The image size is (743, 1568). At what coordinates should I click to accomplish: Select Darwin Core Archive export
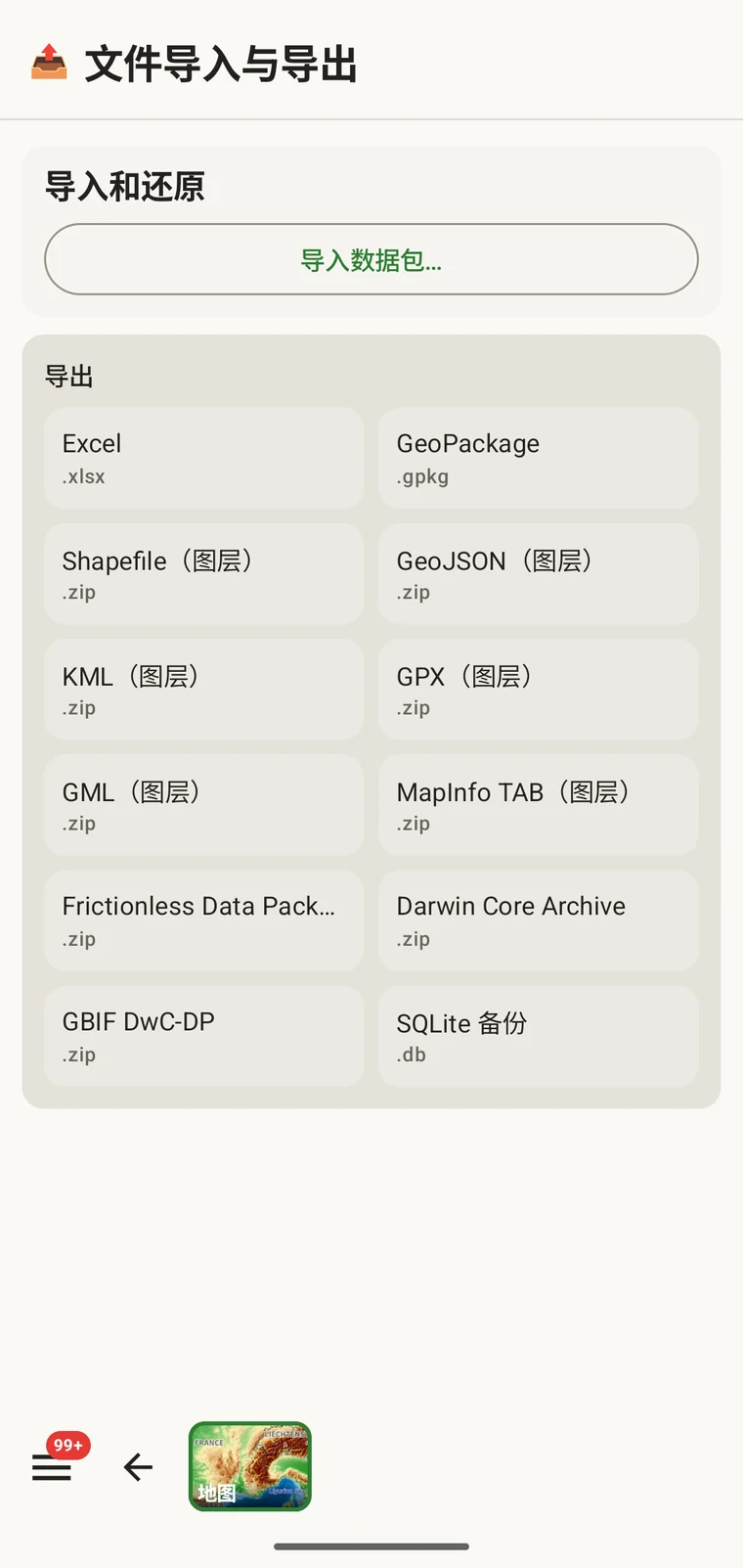[539, 920]
